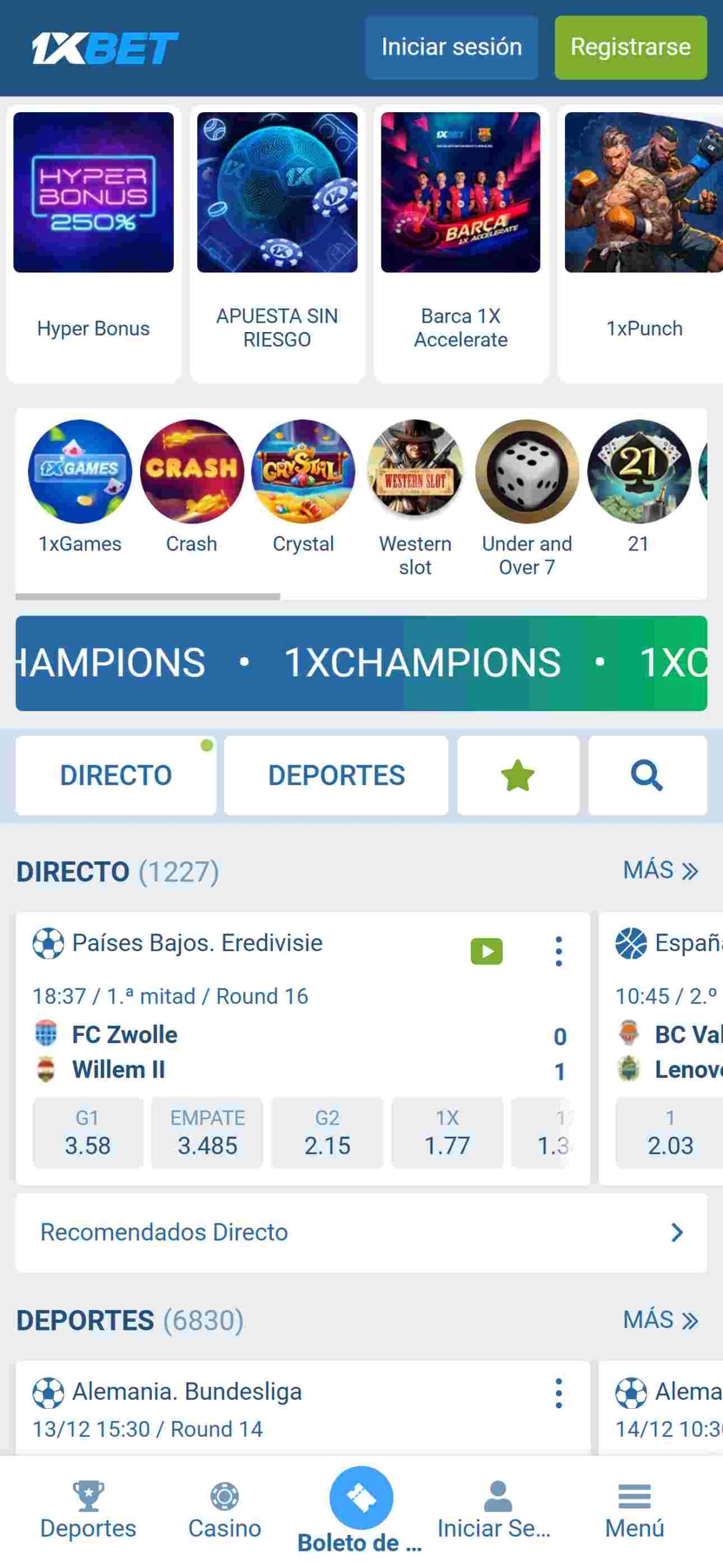Go to the Casino tab
This screenshot has width=723, height=1568.
click(x=225, y=1510)
